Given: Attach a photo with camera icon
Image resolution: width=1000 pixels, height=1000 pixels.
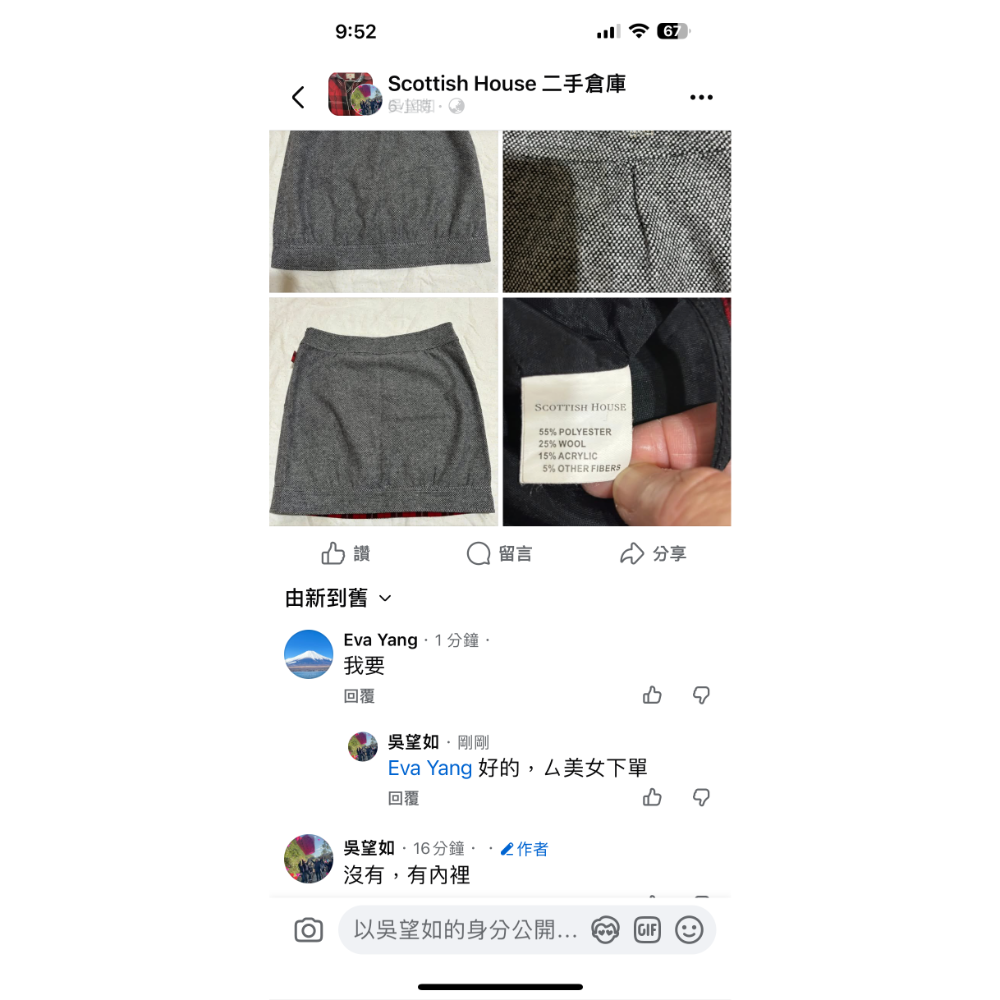Looking at the screenshot, I should pyautogui.click(x=309, y=931).
